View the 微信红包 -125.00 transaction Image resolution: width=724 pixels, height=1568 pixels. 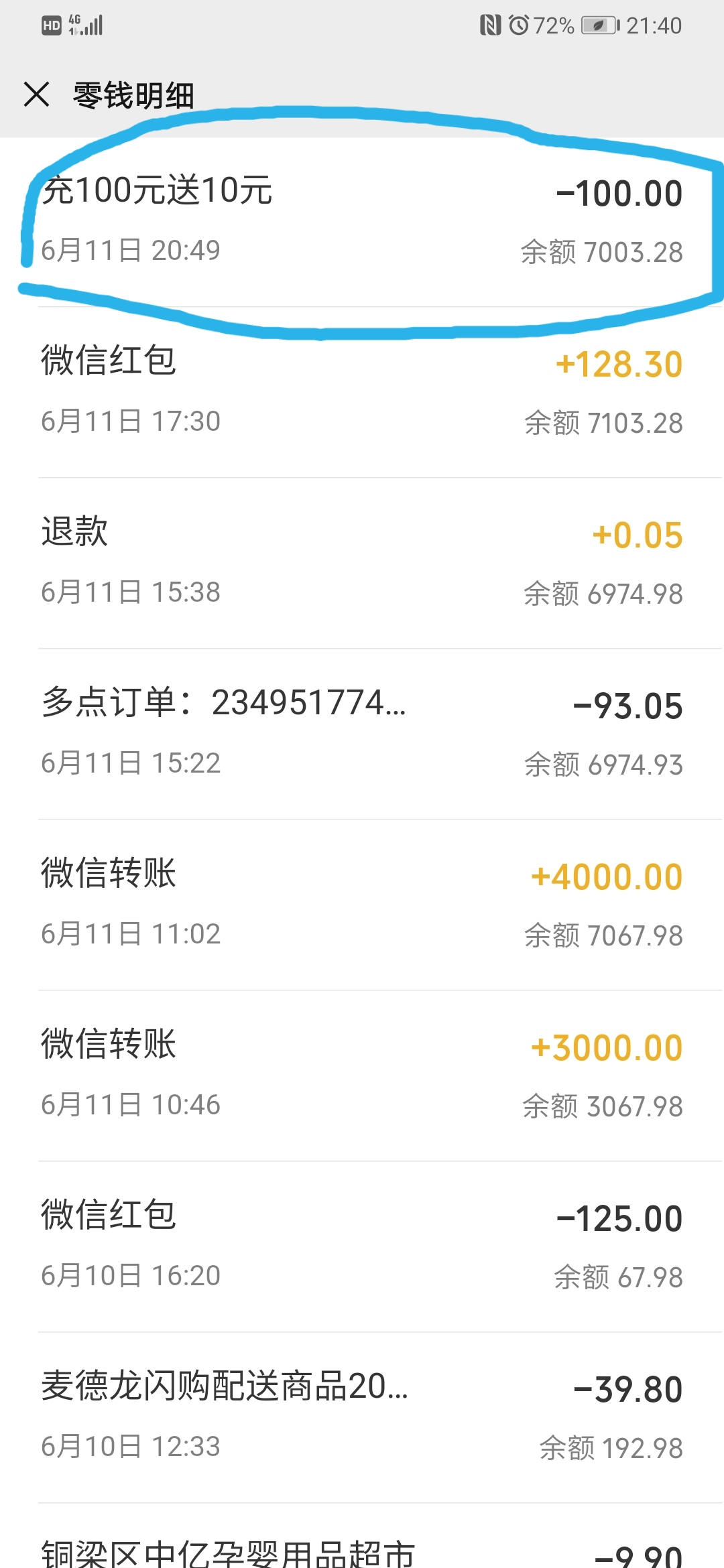(x=362, y=1247)
